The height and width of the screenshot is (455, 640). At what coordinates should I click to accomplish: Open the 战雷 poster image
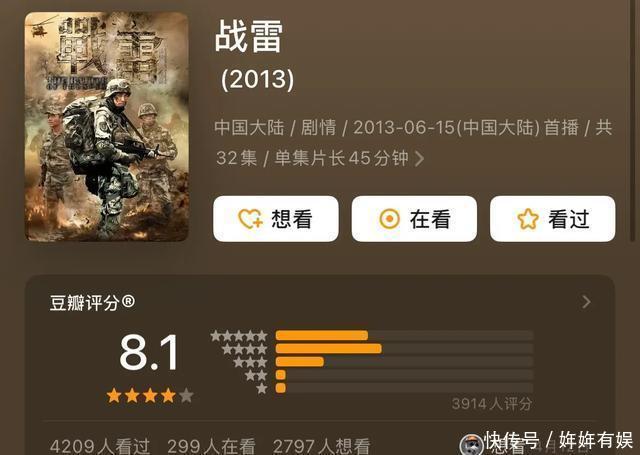[107, 127]
